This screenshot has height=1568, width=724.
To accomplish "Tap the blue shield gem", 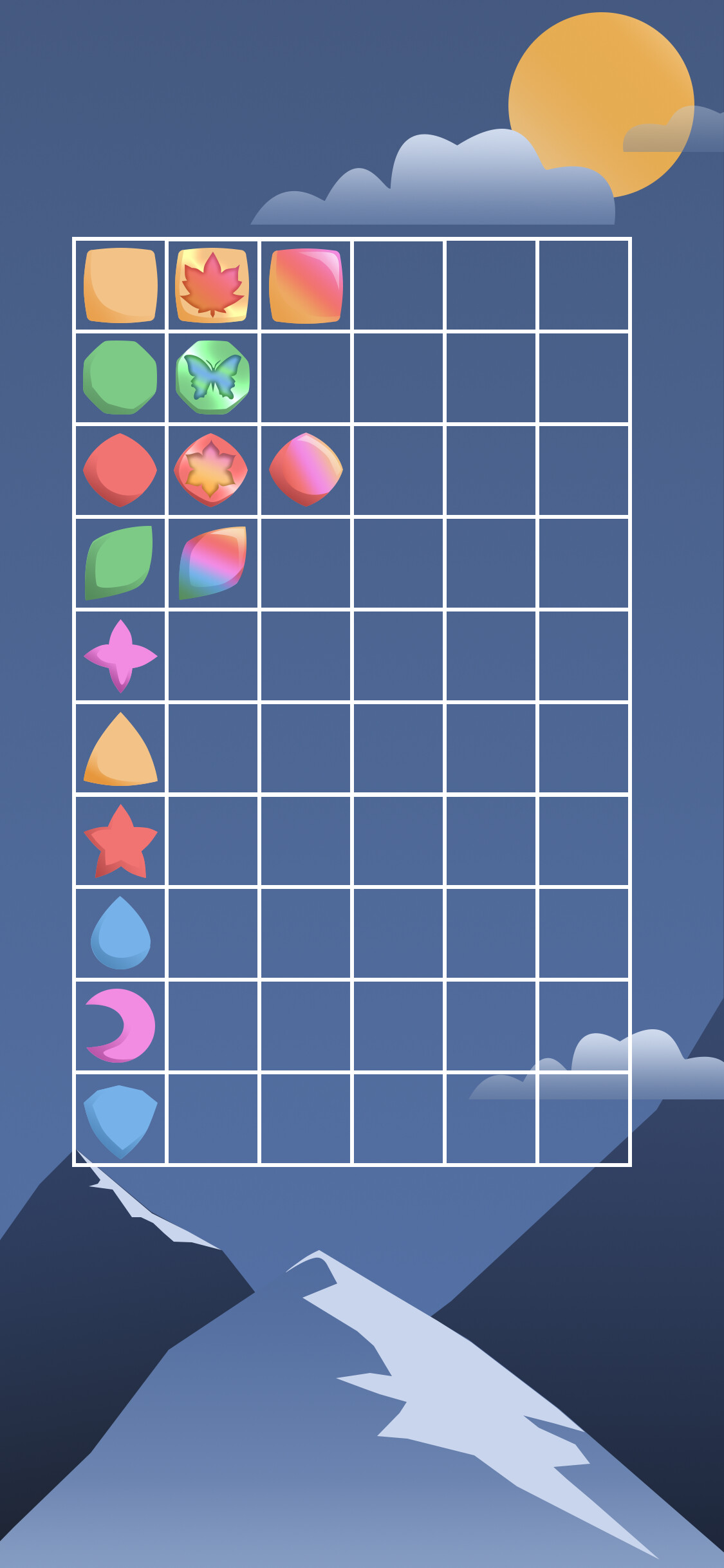I will (x=120, y=1120).
